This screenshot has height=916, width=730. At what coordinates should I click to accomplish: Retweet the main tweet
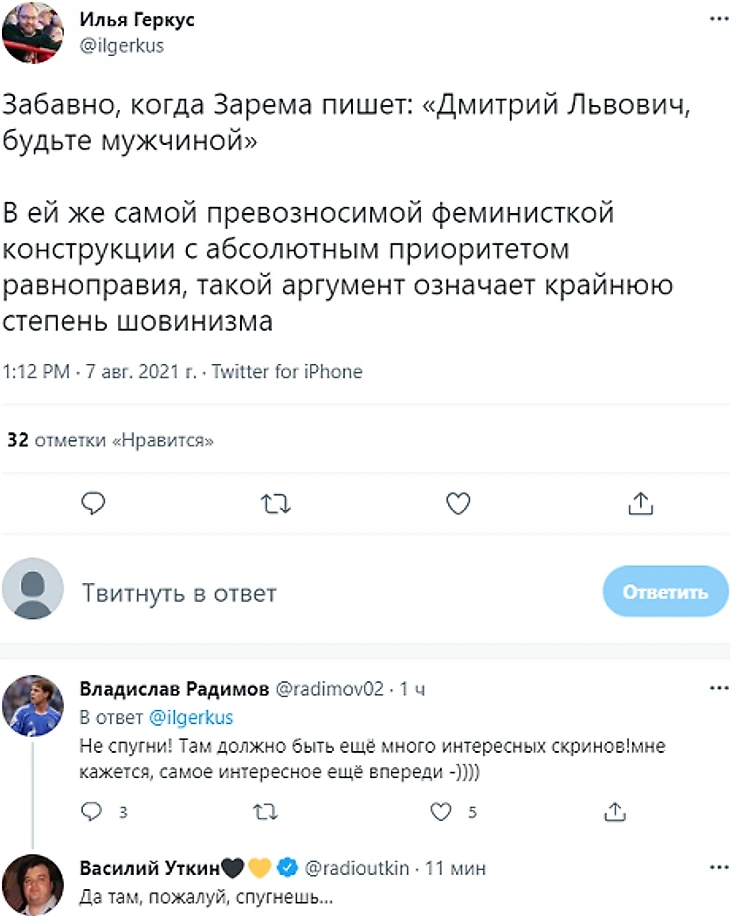(275, 504)
